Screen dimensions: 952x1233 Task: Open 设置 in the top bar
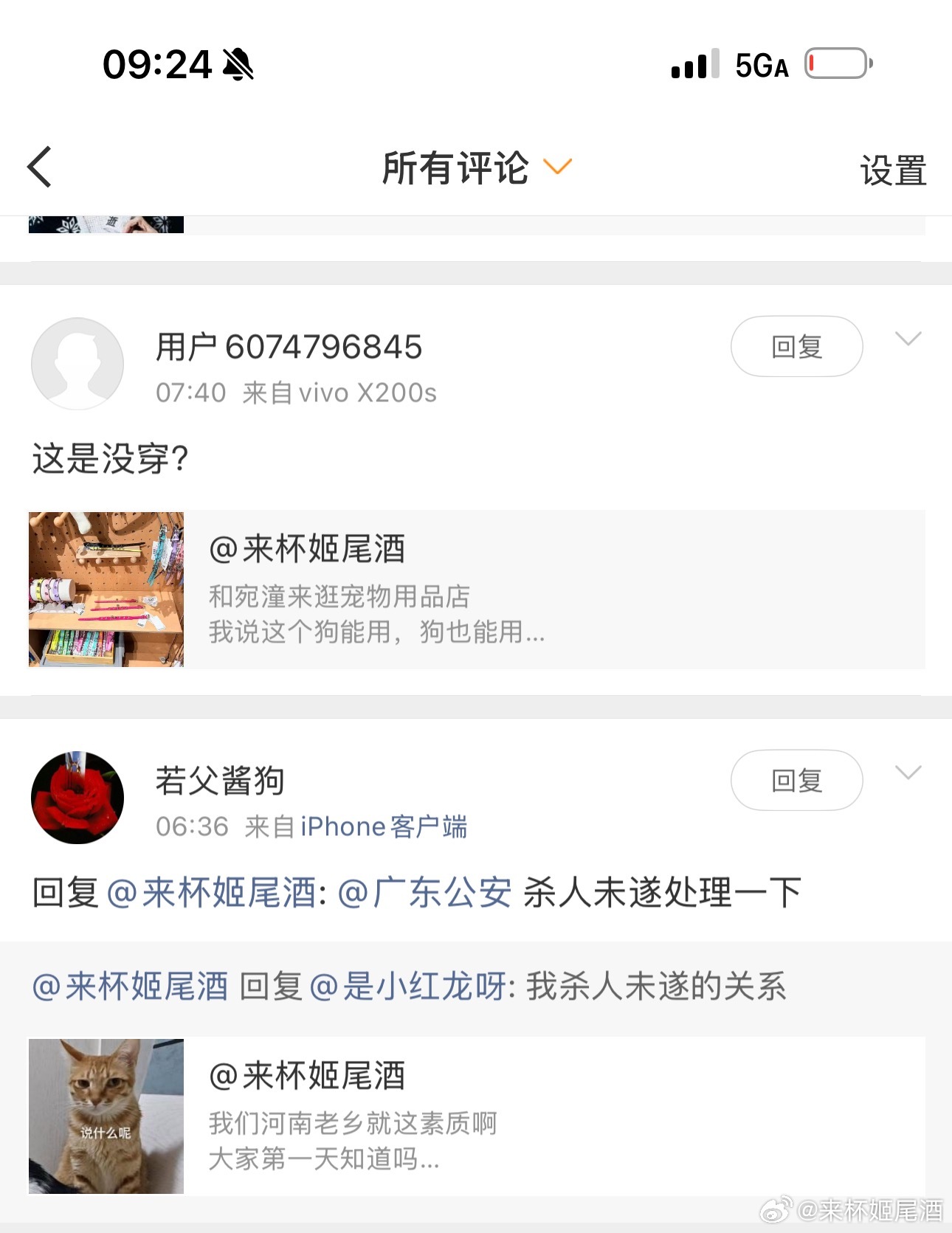pos(892,170)
